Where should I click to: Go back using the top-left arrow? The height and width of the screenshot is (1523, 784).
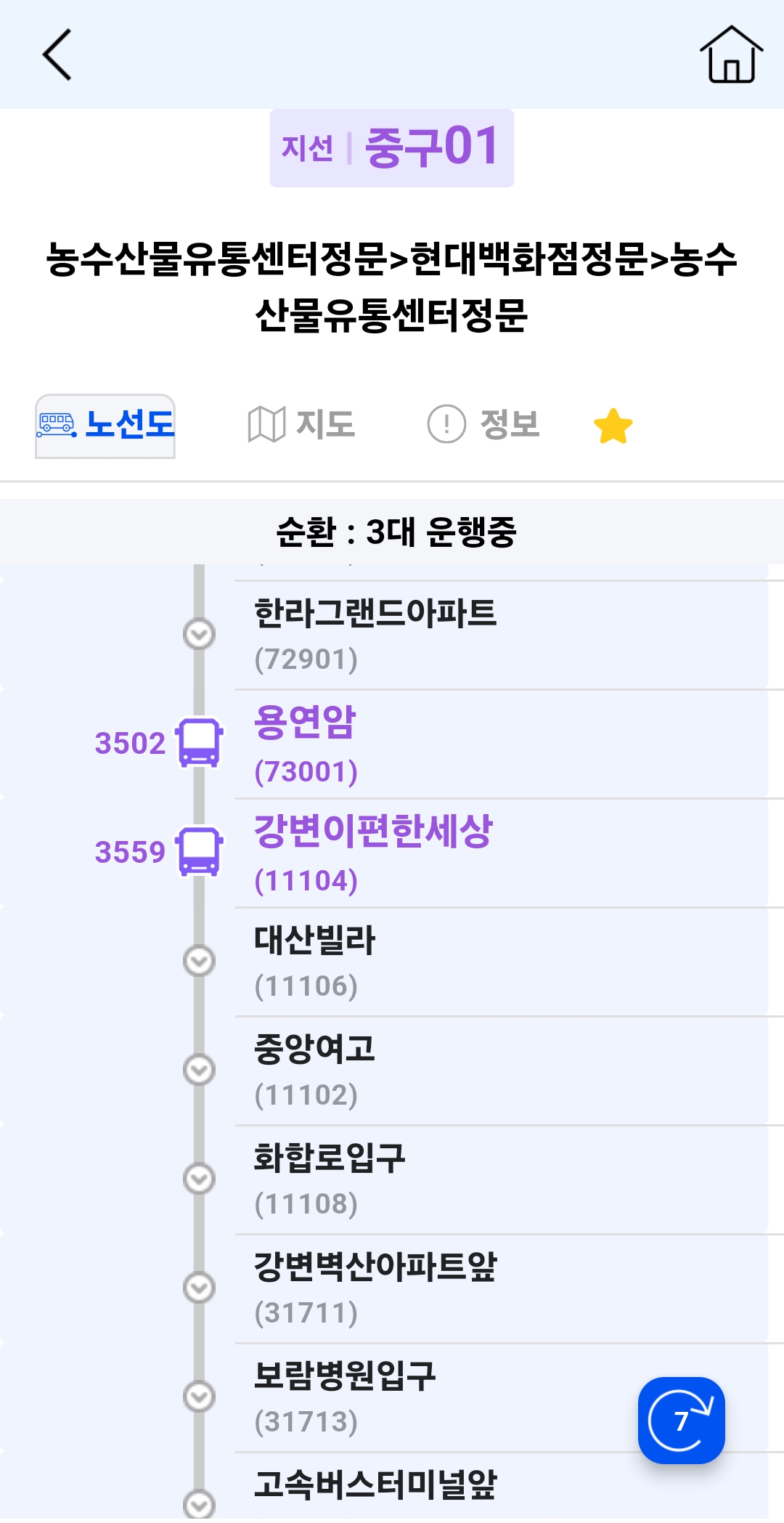pos(57,54)
